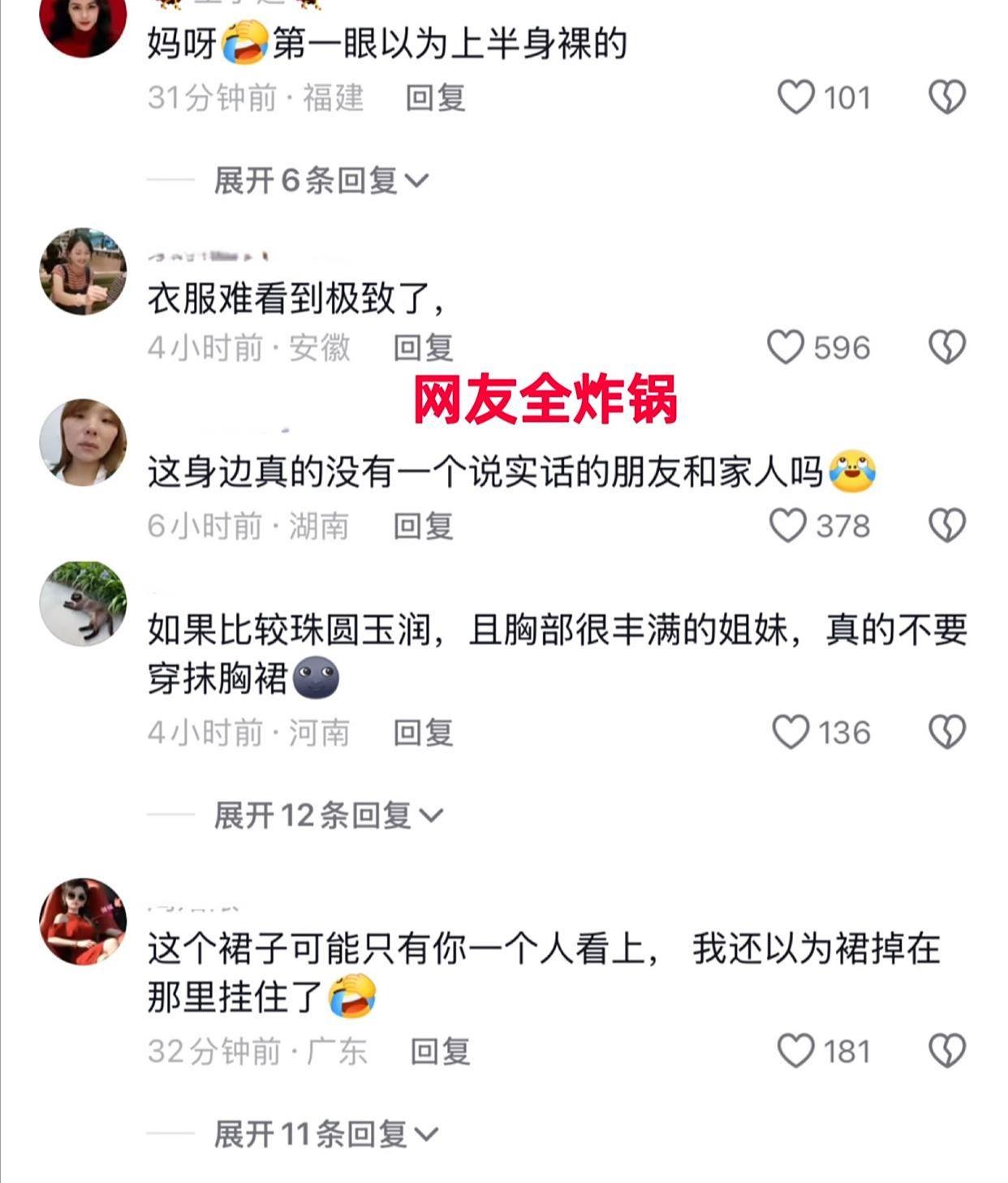Expand 展开6条回复
Screen dimensions: 1008x1183
pyautogui.click(x=321, y=180)
